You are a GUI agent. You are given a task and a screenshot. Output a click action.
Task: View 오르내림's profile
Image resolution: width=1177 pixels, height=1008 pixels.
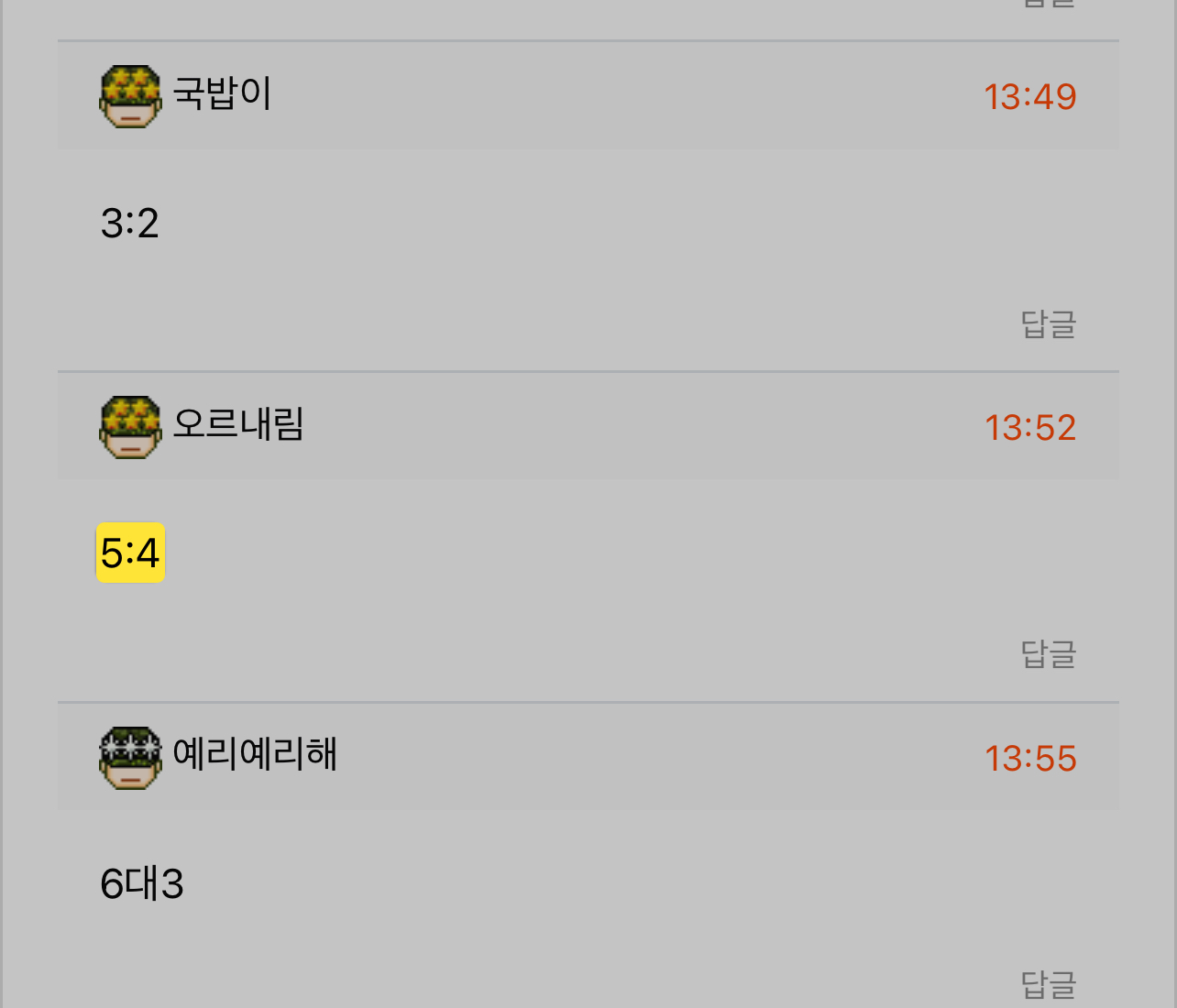(237, 425)
